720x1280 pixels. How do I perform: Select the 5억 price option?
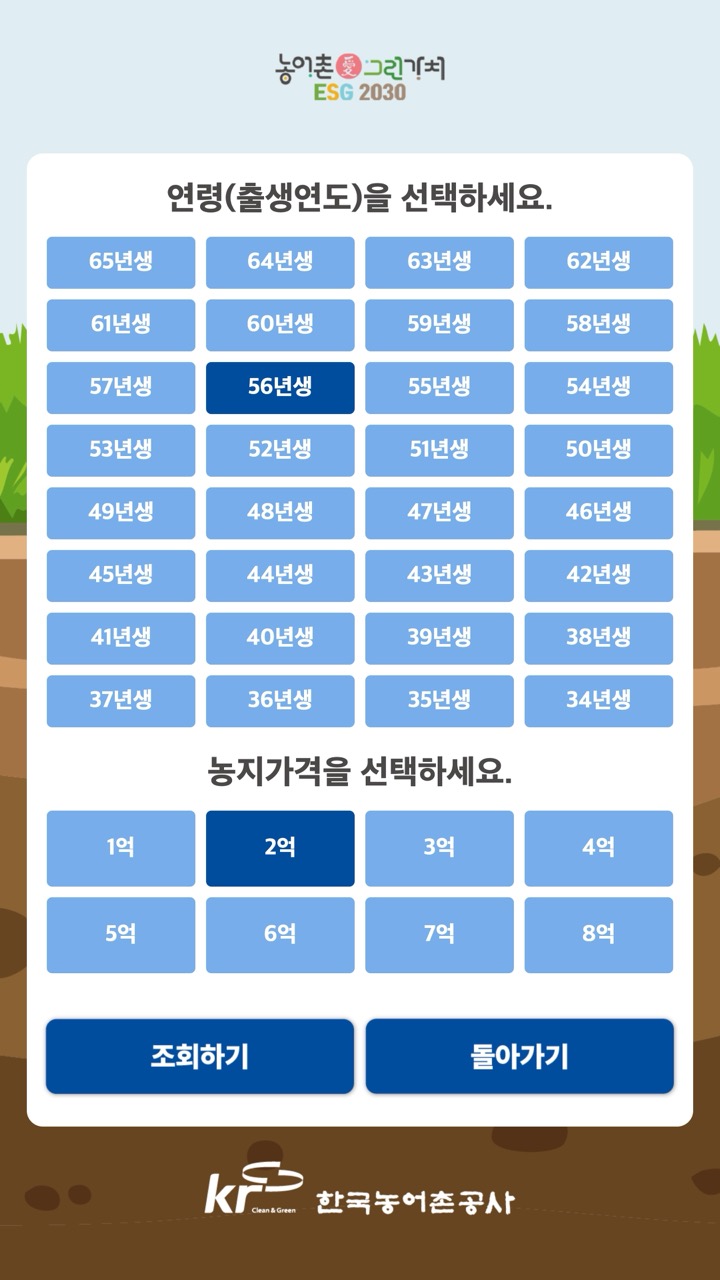click(x=120, y=934)
